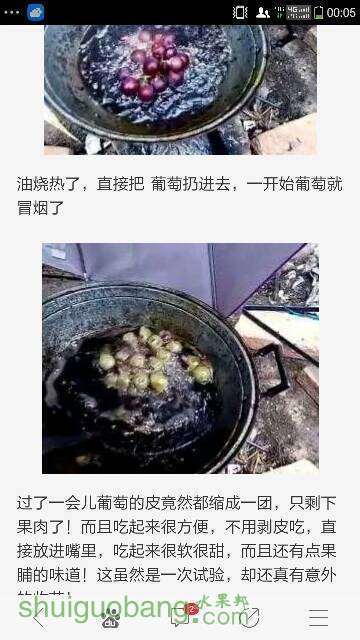
Task: Open the three-line menu
Action: [x=319, y=618]
